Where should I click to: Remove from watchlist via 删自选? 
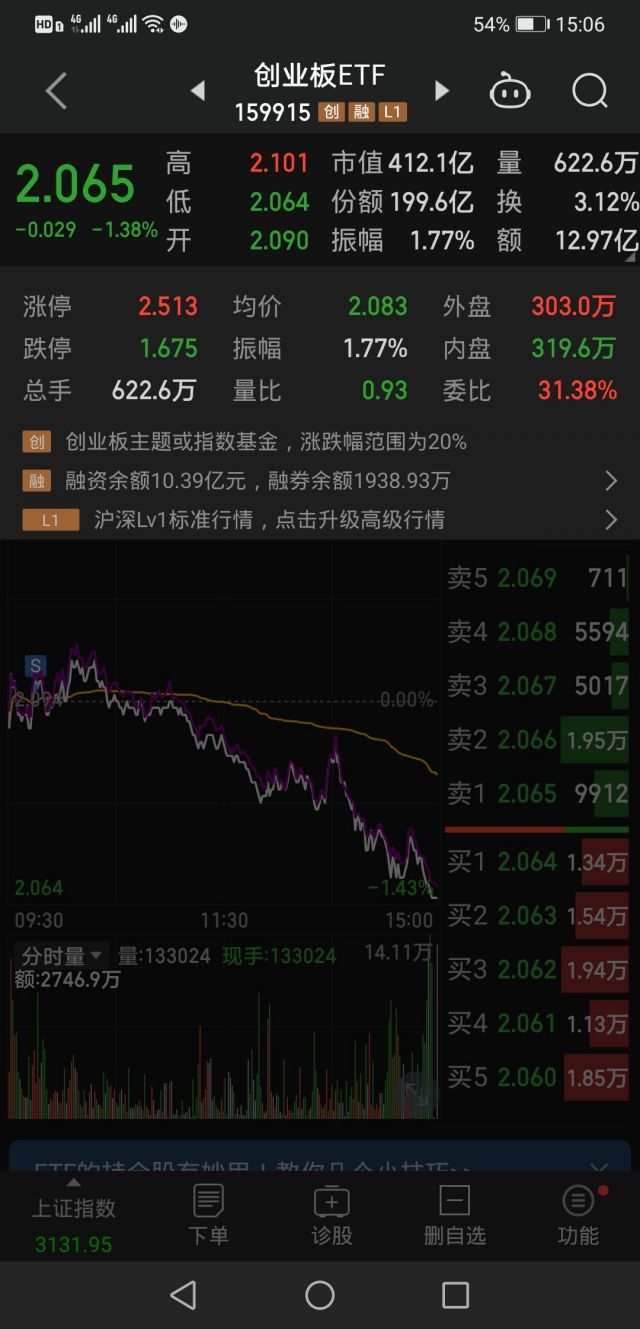pos(455,1215)
